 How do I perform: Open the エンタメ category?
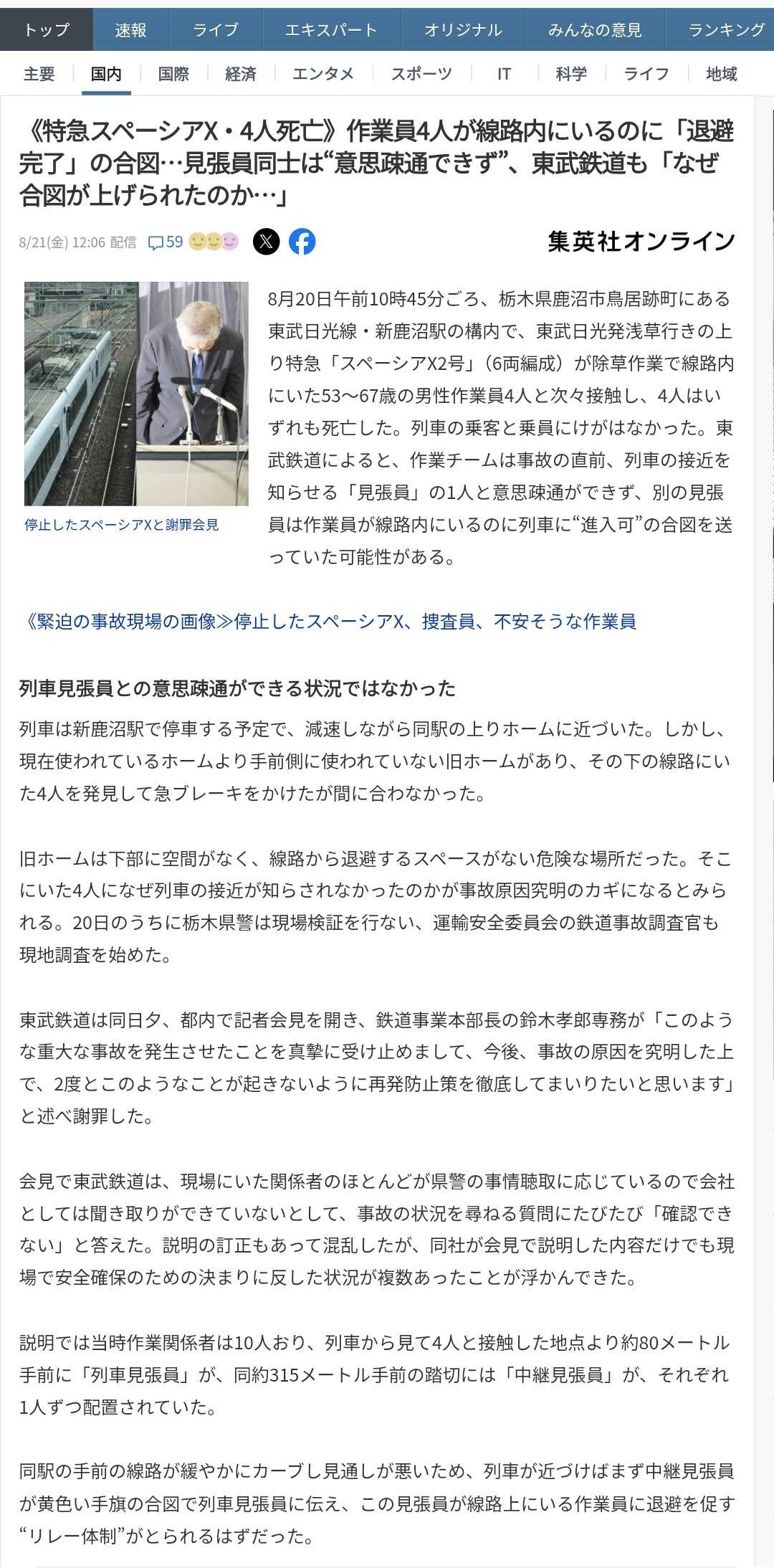coord(323,74)
